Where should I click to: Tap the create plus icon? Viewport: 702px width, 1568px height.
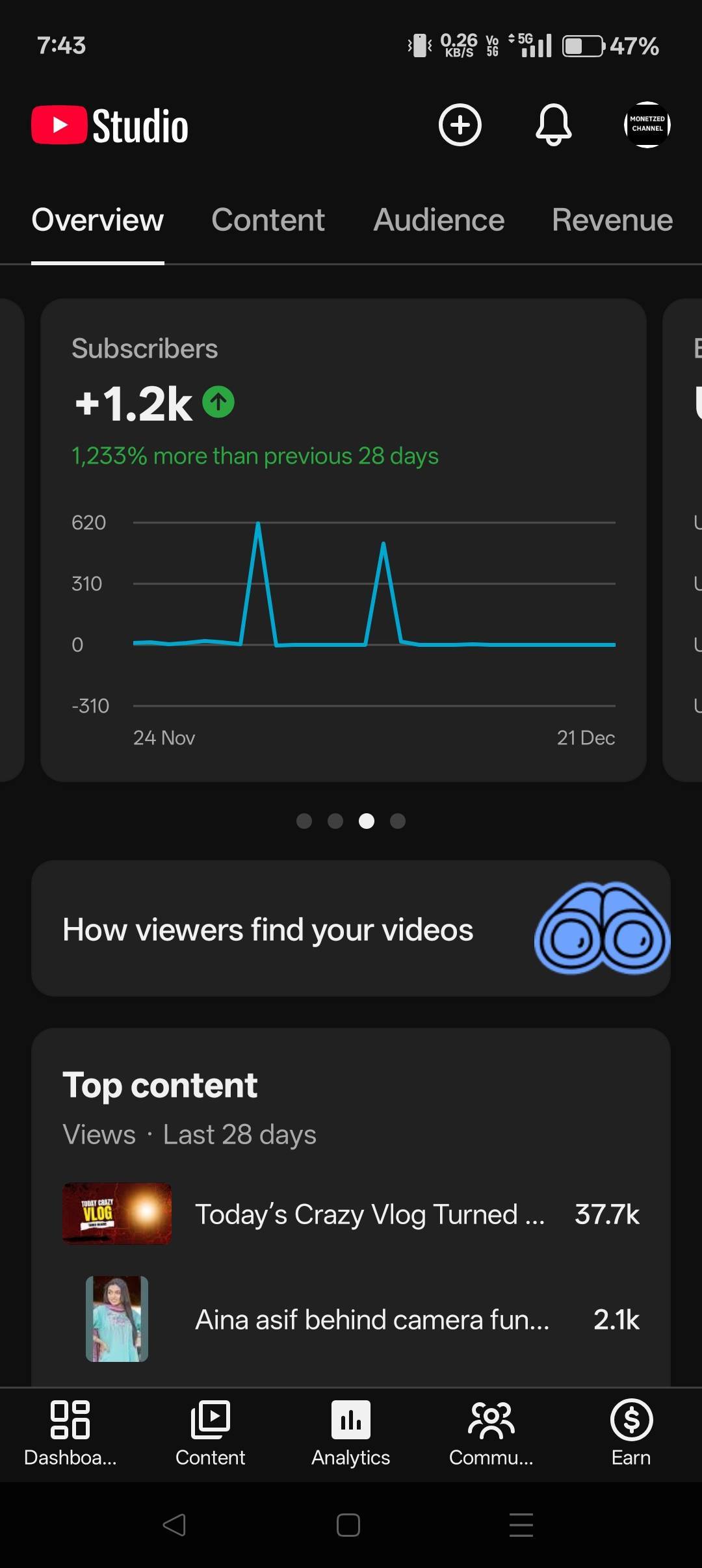460,125
